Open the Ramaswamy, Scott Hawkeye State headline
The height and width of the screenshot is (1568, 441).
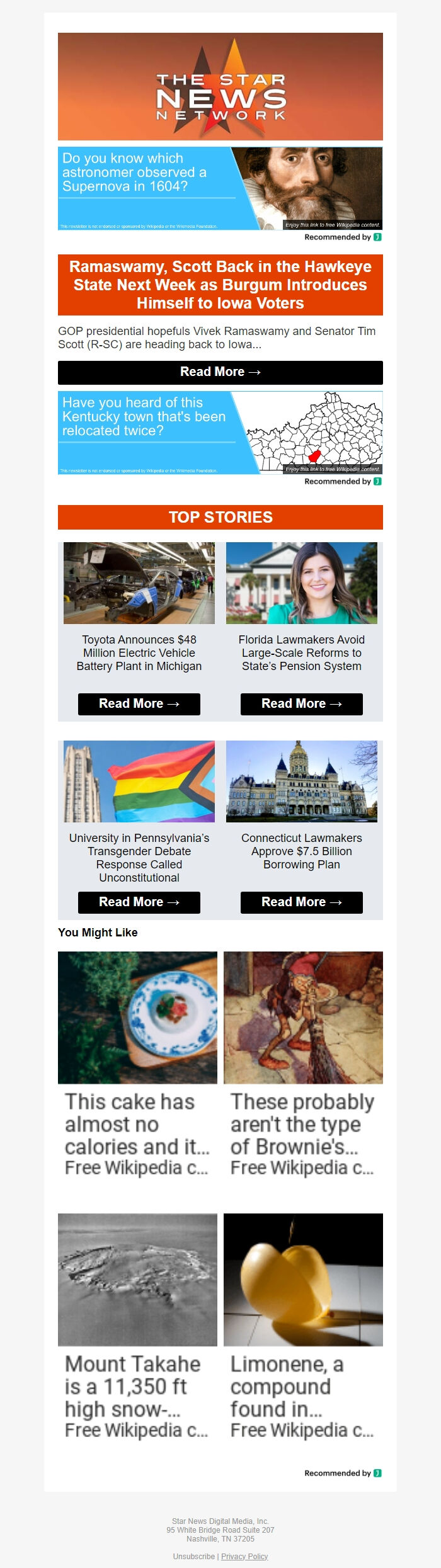(220, 285)
